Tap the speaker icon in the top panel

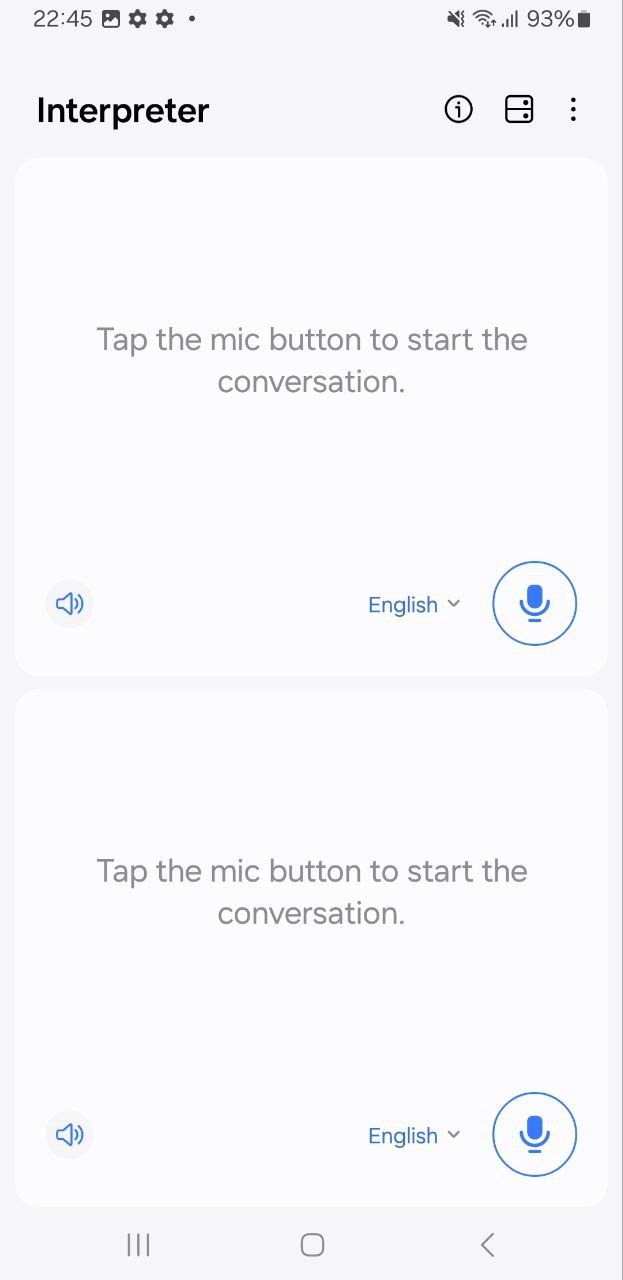point(70,604)
